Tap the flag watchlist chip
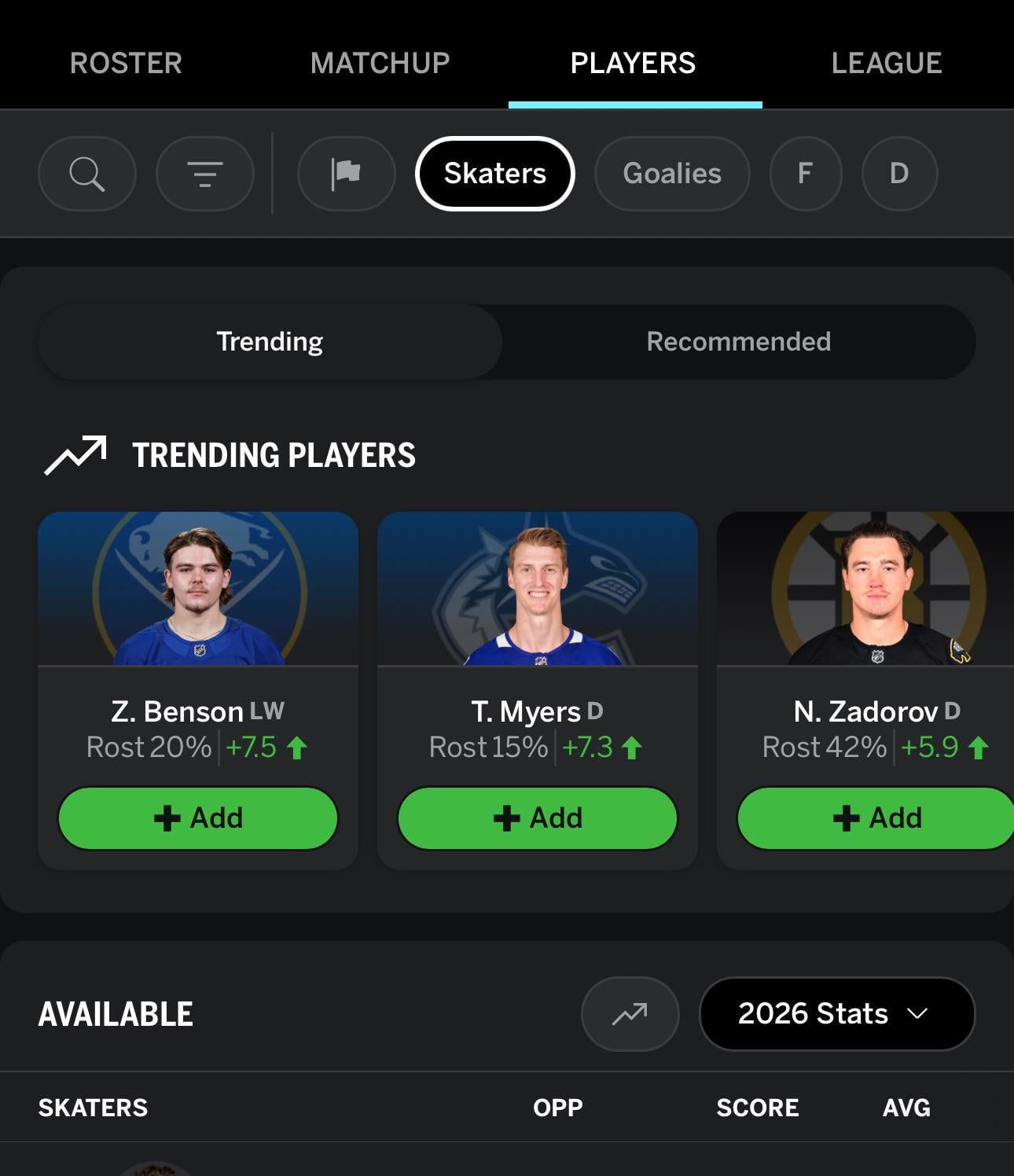 [x=346, y=174]
